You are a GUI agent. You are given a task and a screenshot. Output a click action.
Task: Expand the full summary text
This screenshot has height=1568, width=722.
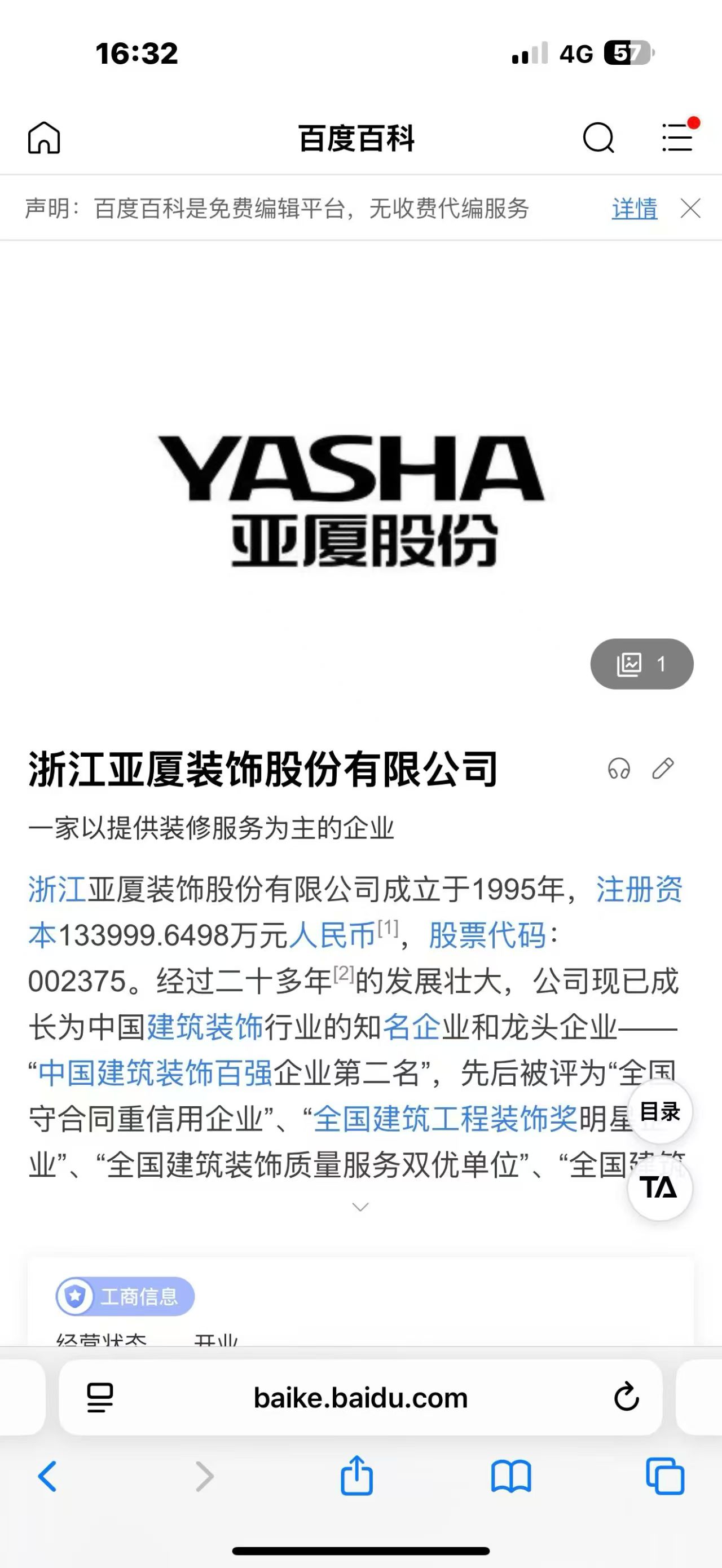360,1207
